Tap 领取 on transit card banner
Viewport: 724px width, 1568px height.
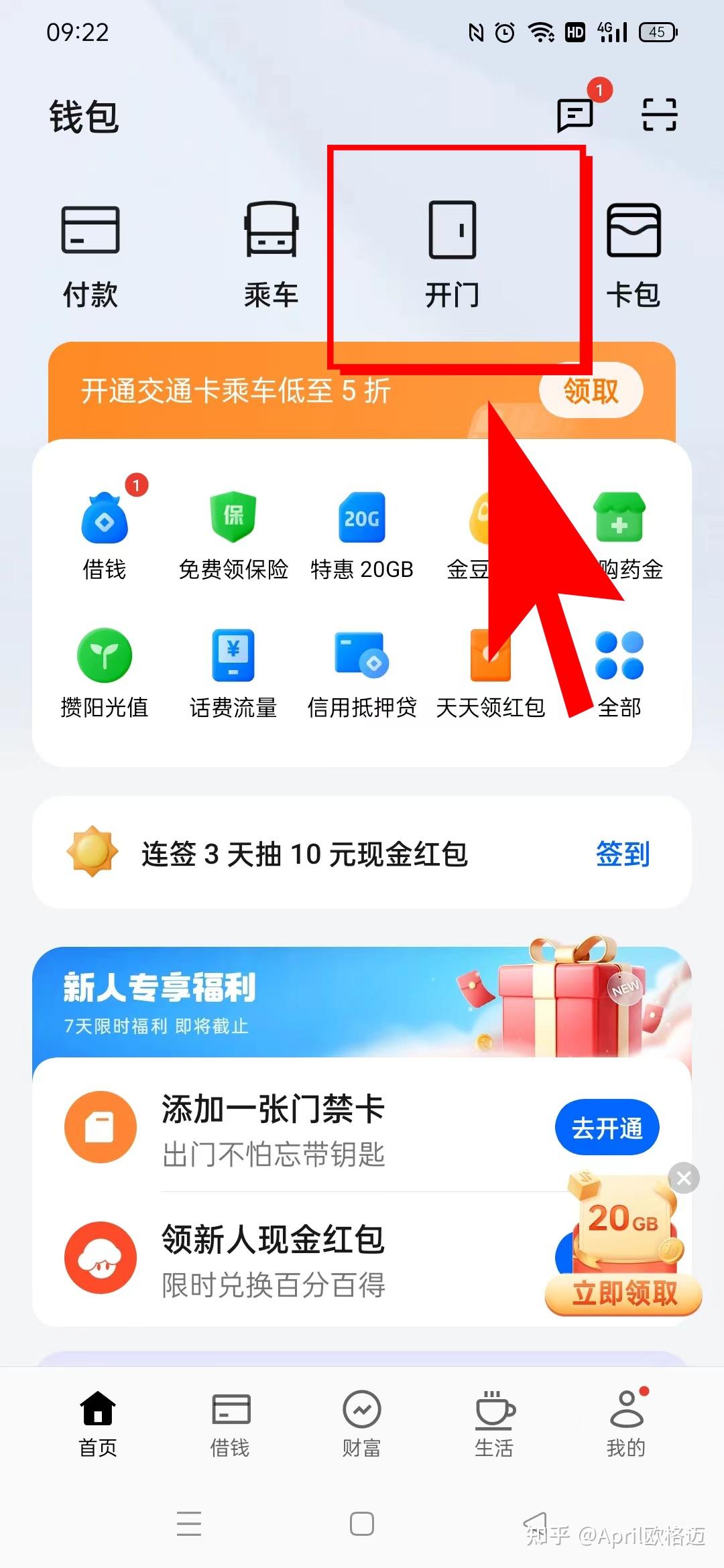point(591,390)
